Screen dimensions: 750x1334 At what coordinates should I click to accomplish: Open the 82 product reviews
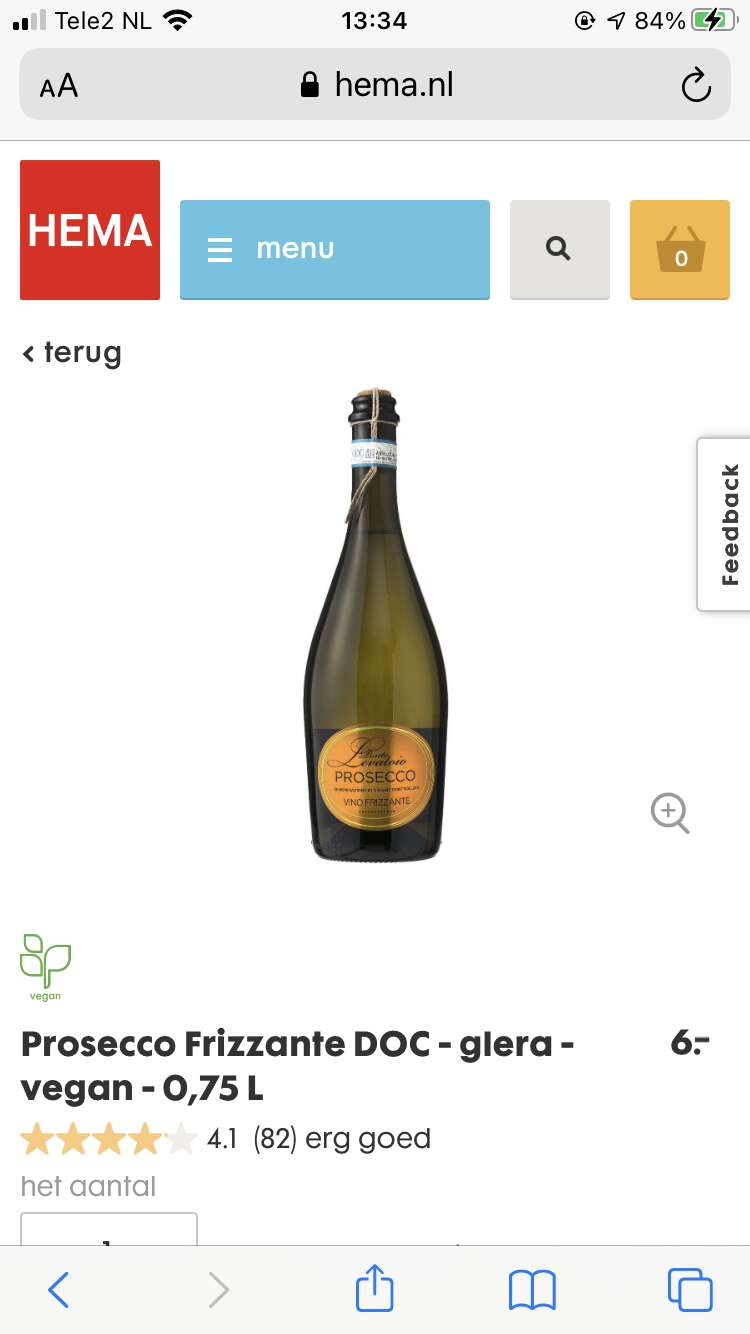point(275,1139)
